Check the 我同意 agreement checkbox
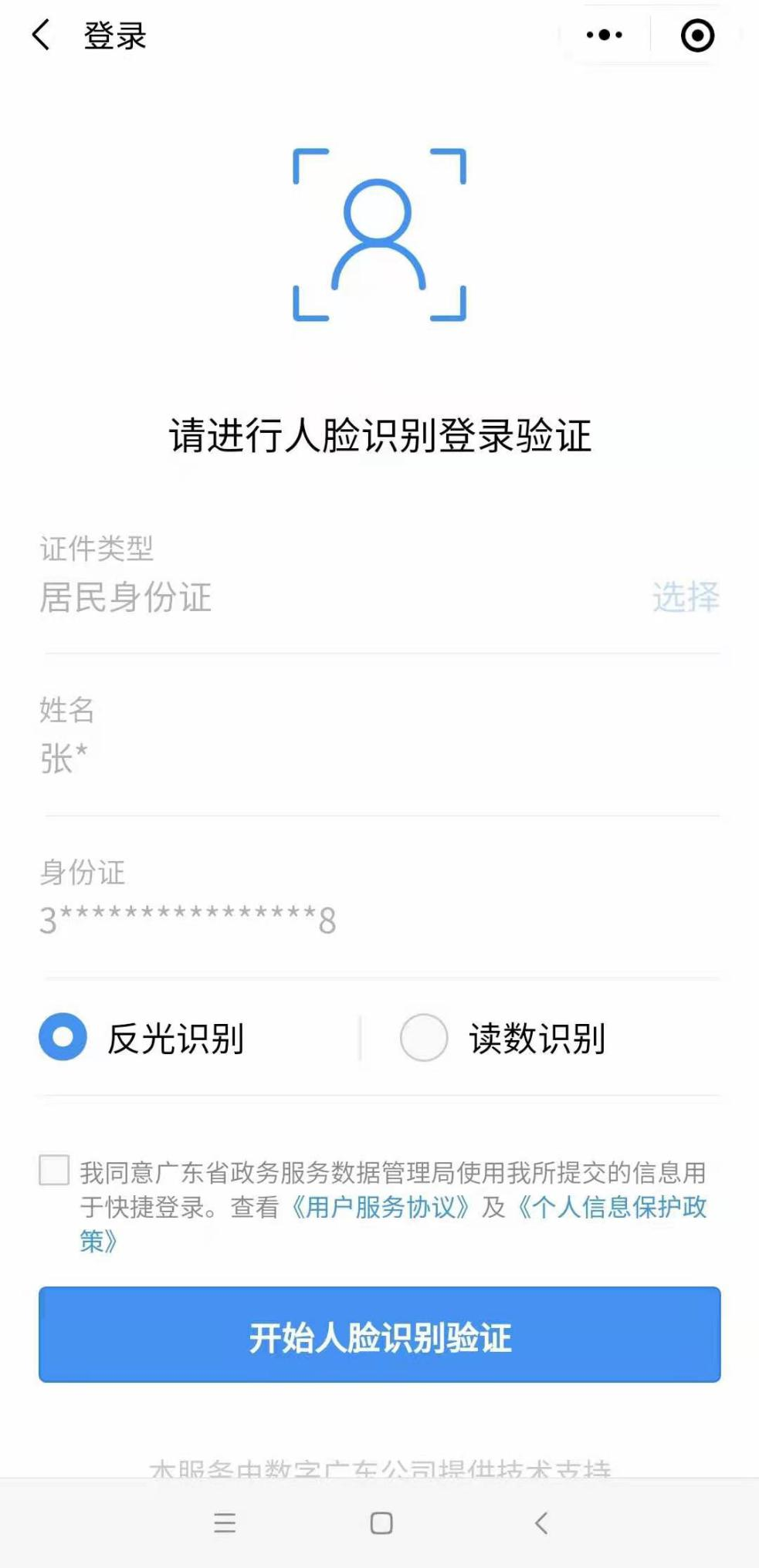The width and height of the screenshot is (759, 1568). [54, 1170]
